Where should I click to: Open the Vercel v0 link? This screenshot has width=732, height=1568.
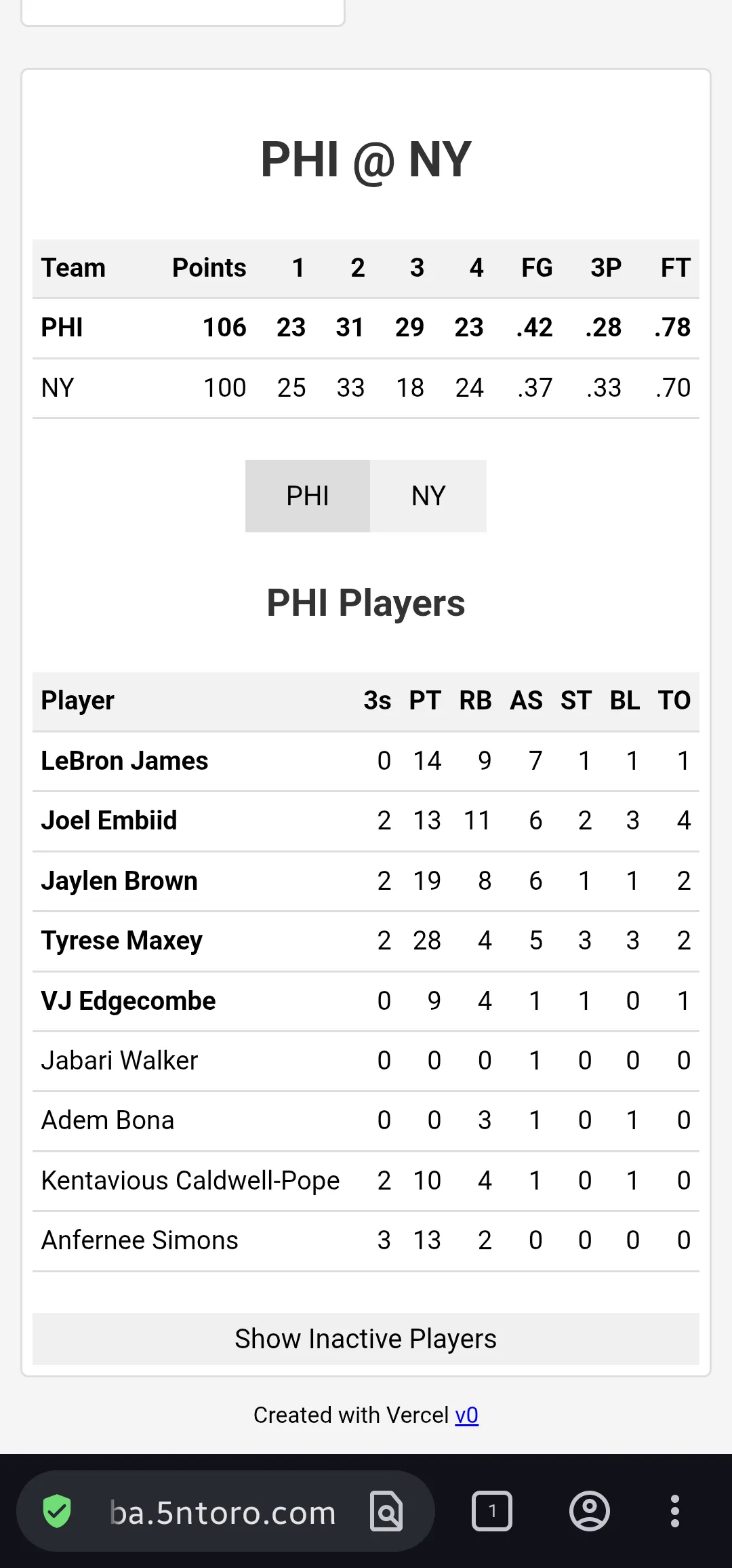pos(466,1415)
